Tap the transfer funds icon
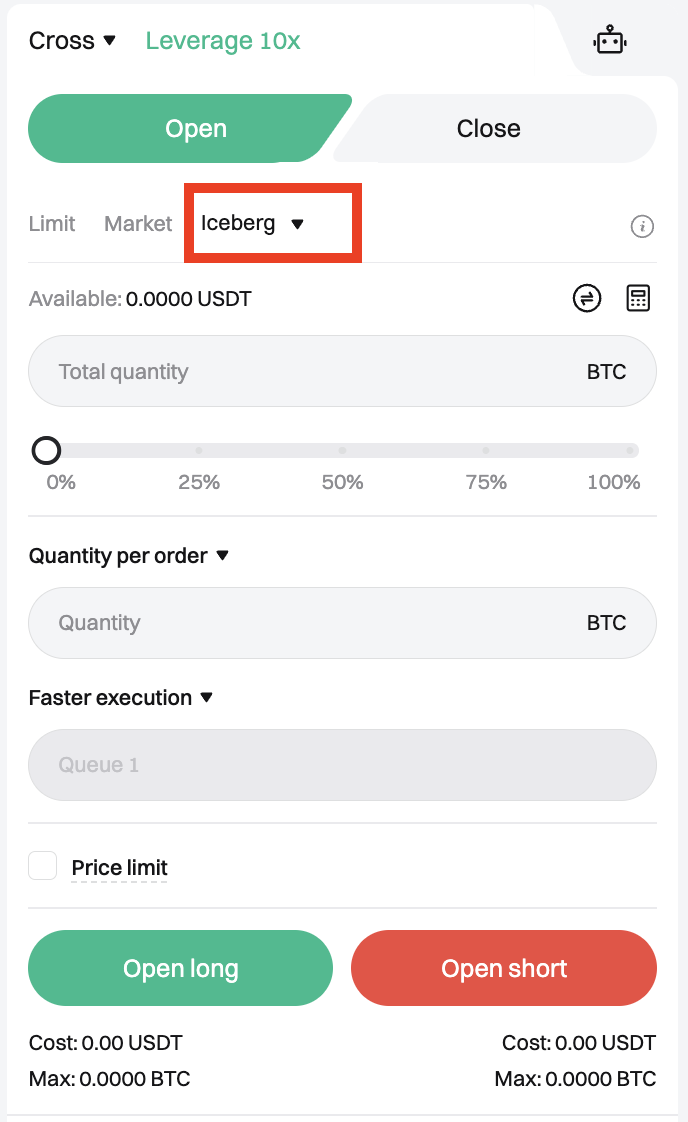 pos(587,298)
